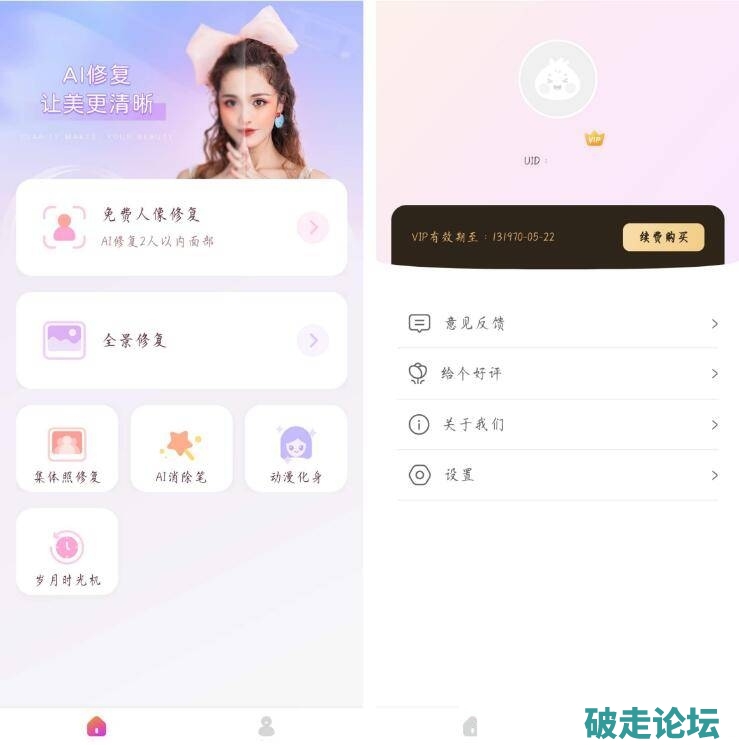Tap the 续费购买 renewal button
This screenshot has width=739, height=745.
663,237
